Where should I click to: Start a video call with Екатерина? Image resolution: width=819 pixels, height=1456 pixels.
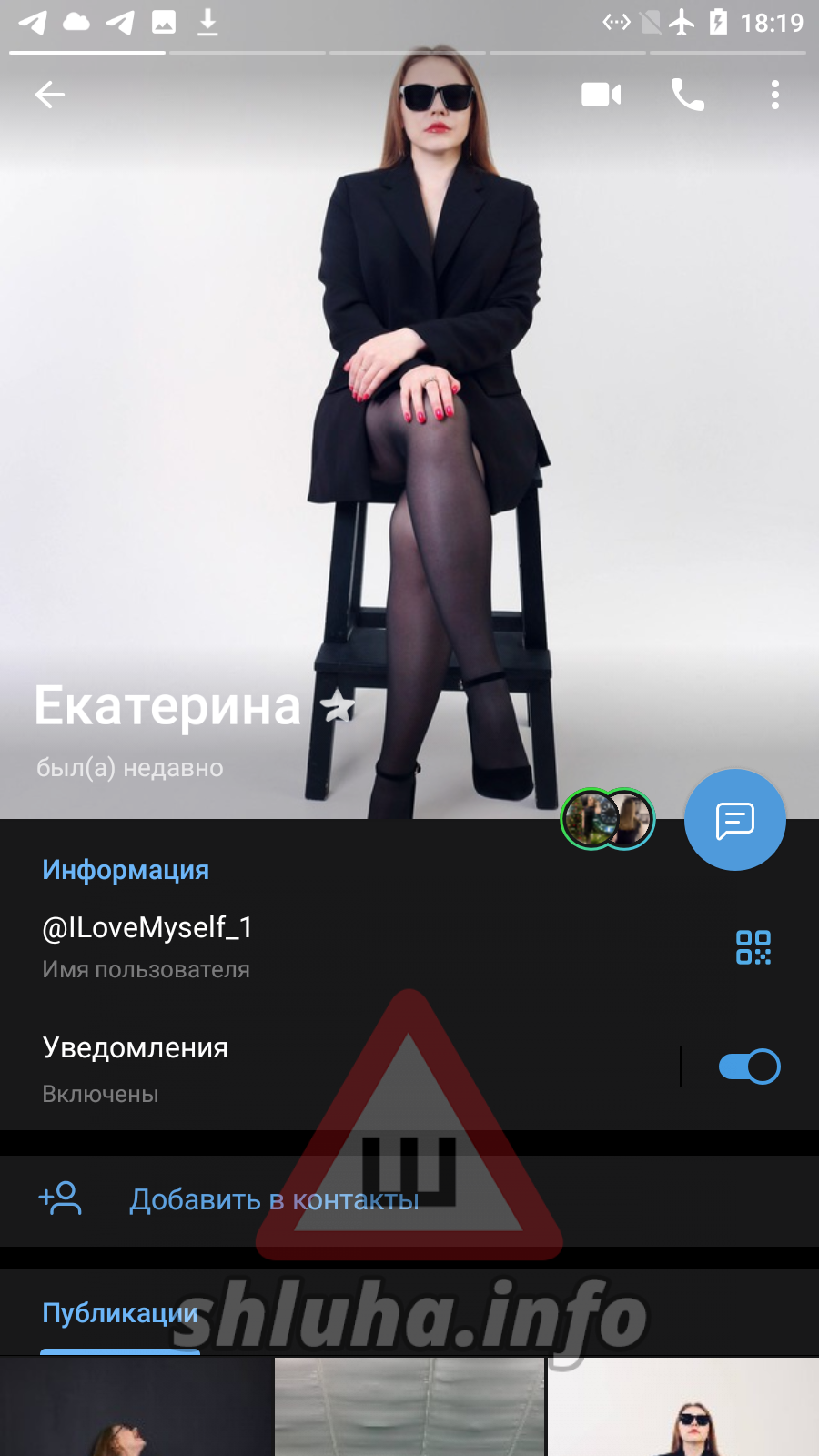601,95
